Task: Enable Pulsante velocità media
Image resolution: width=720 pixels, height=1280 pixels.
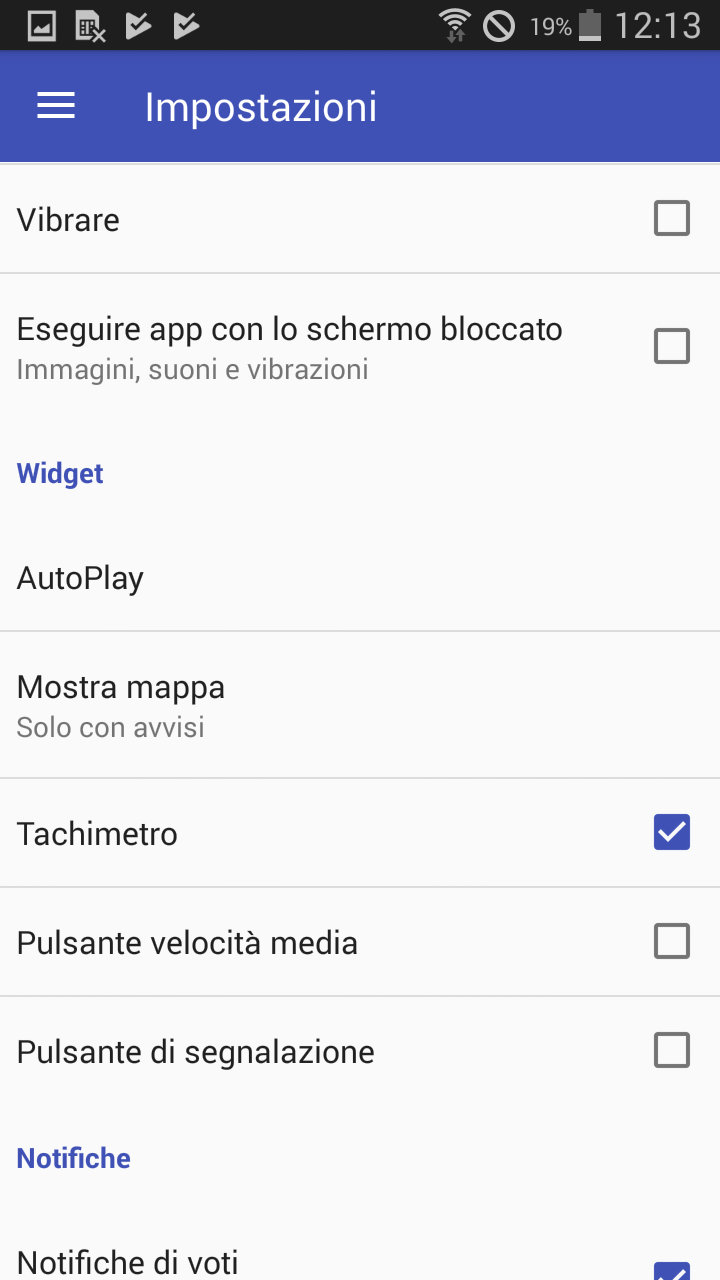Action: pos(672,941)
